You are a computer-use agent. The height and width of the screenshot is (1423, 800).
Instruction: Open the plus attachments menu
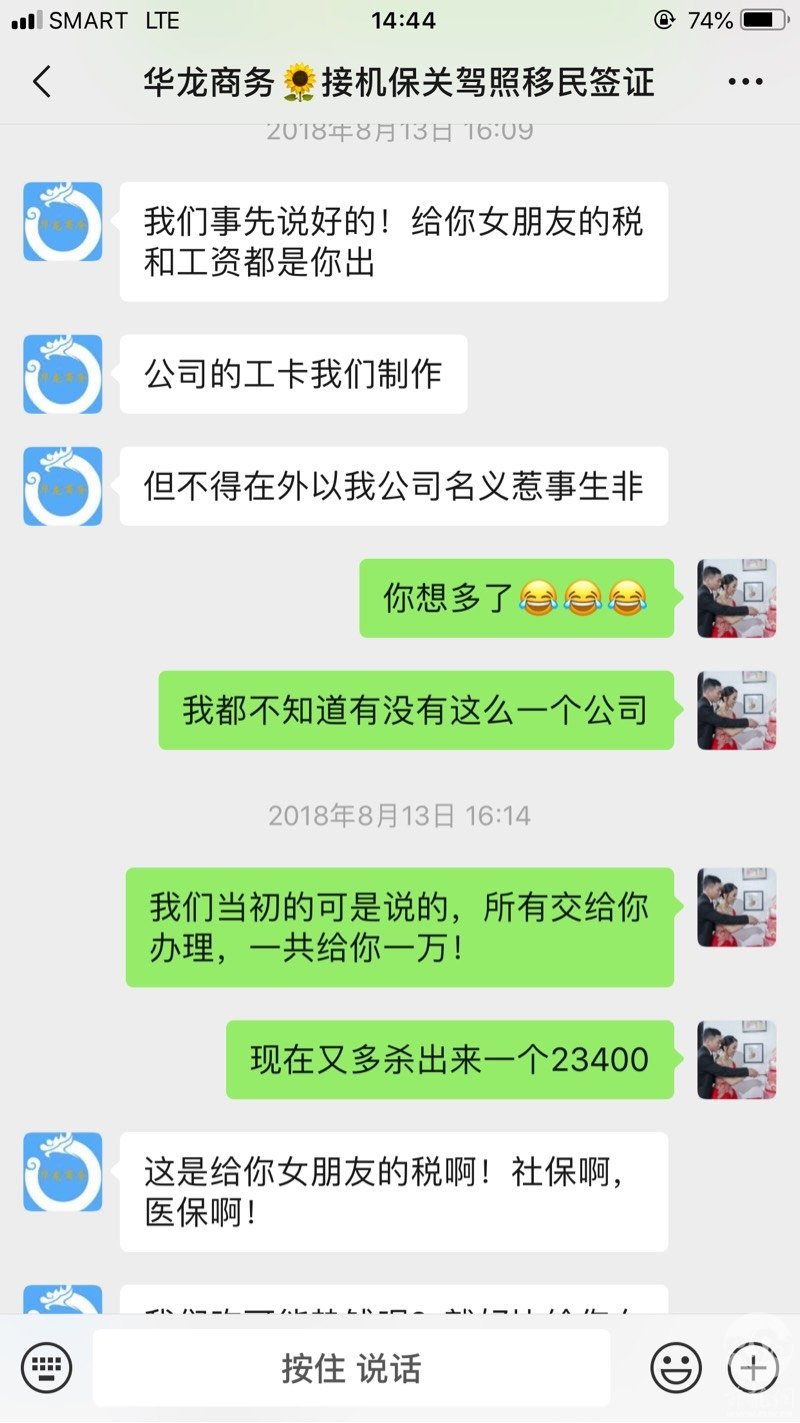(751, 1367)
